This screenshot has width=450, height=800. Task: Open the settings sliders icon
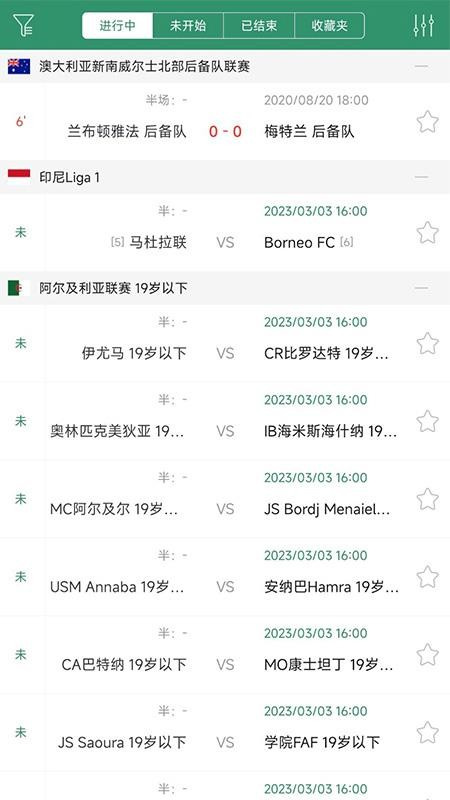coord(423,25)
